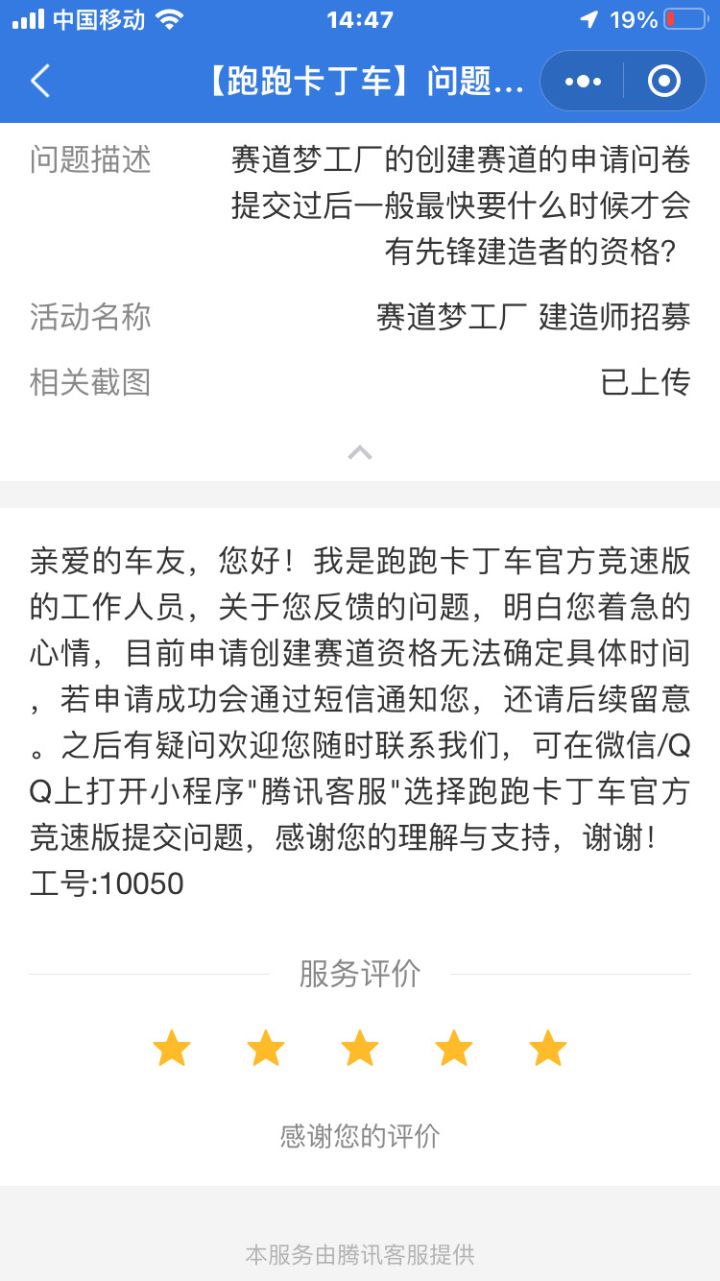Viewport: 720px width, 1281px height.
Task: Tap the back arrow to return
Action: point(38,81)
